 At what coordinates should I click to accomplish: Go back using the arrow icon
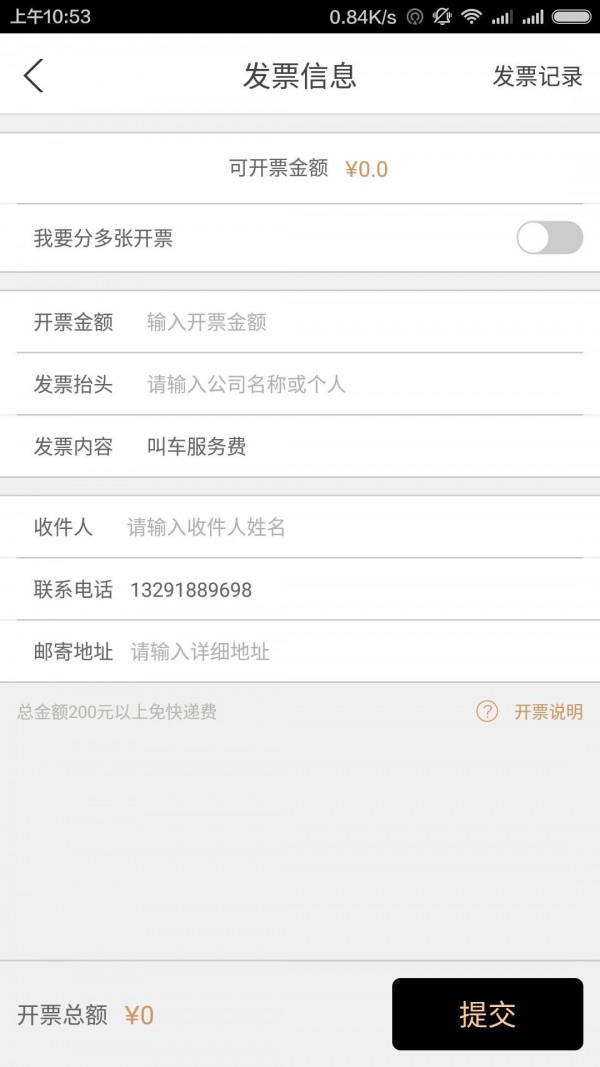click(x=34, y=76)
